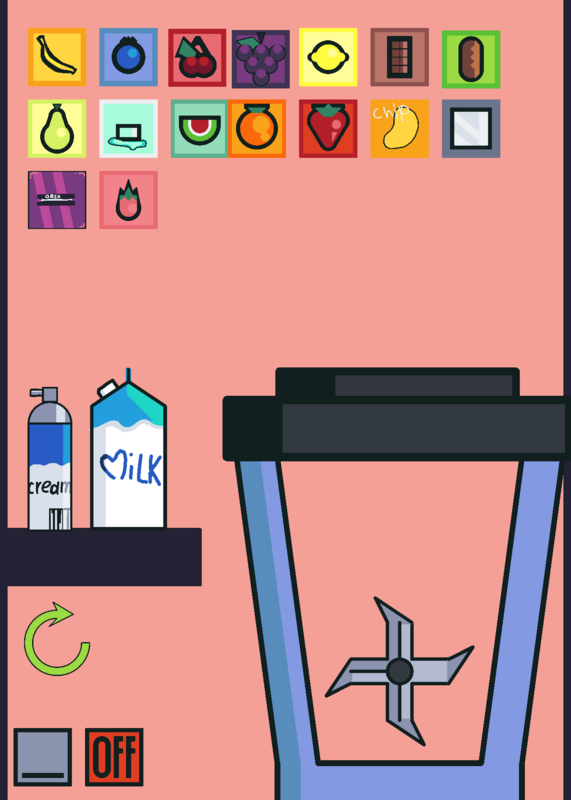Tap the melting ice cube tile
The width and height of the screenshot is (571, 800).
[x=128, y=129]
